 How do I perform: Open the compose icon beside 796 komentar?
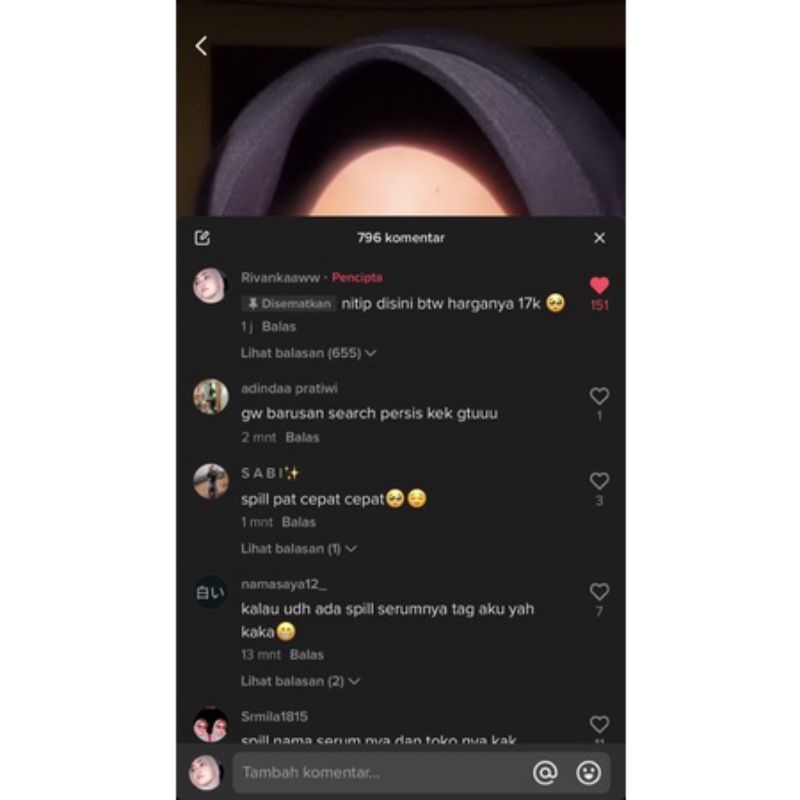point(202,238)
